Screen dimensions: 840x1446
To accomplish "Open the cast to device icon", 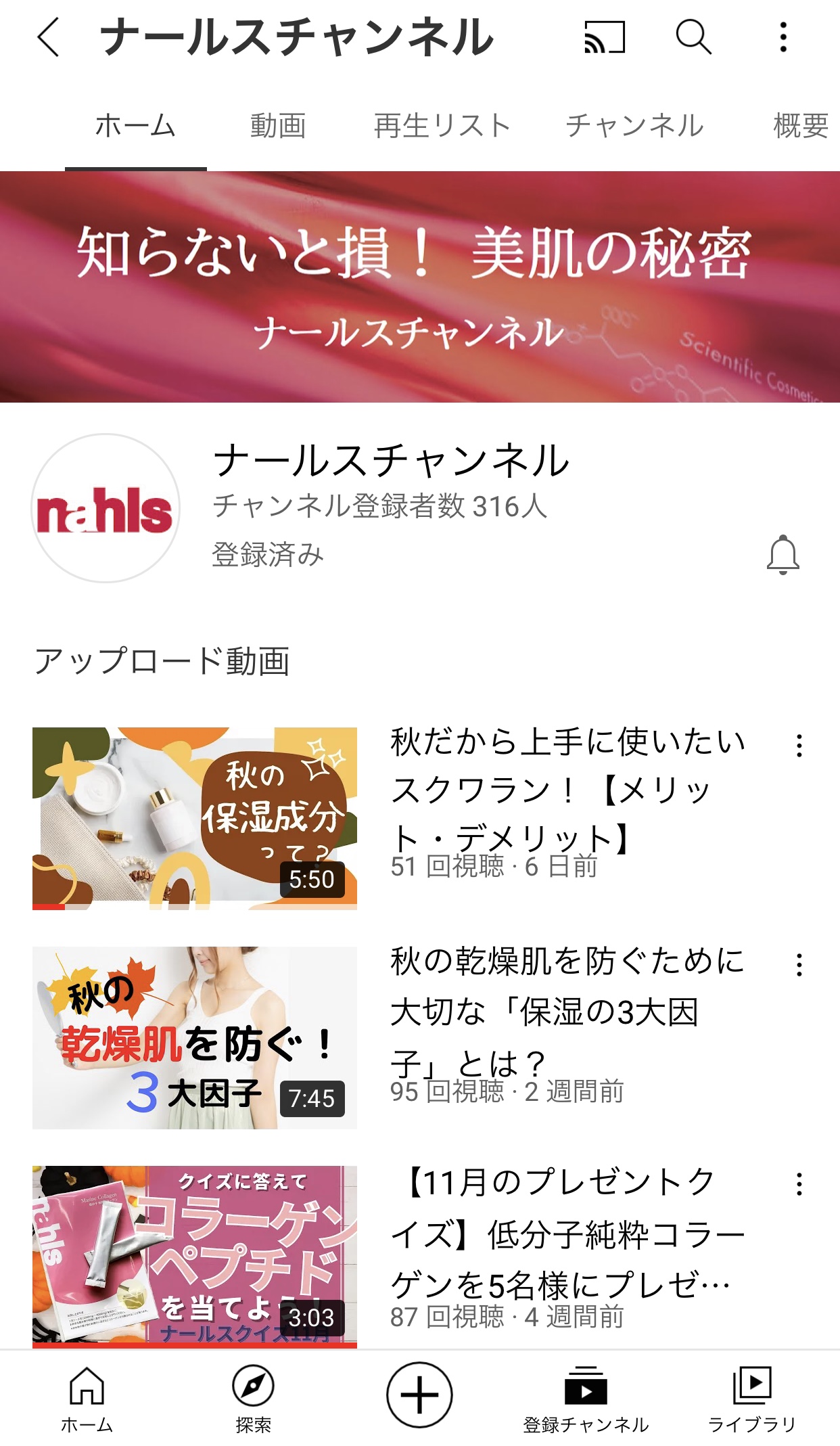I will [604, 37].
